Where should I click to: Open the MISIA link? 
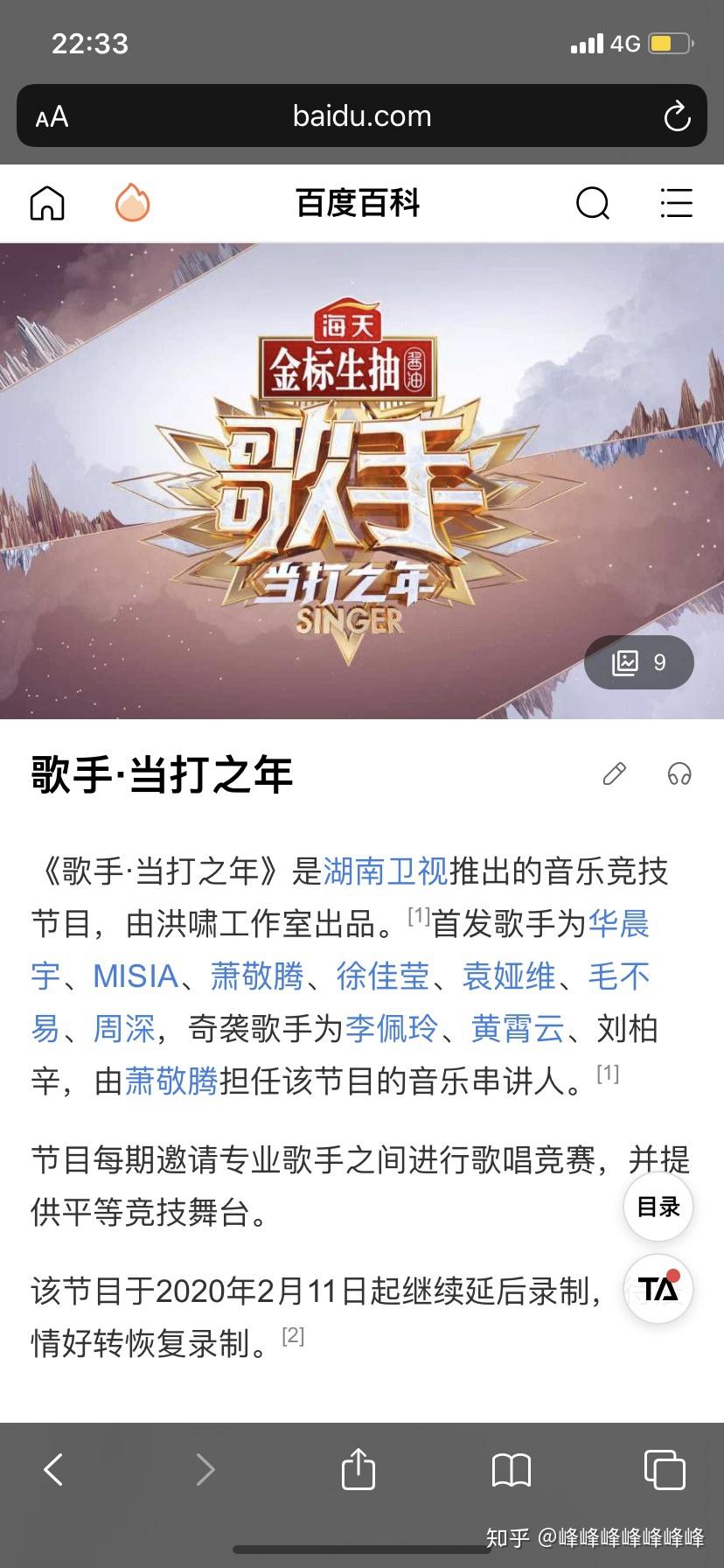[x=136, y=976]
